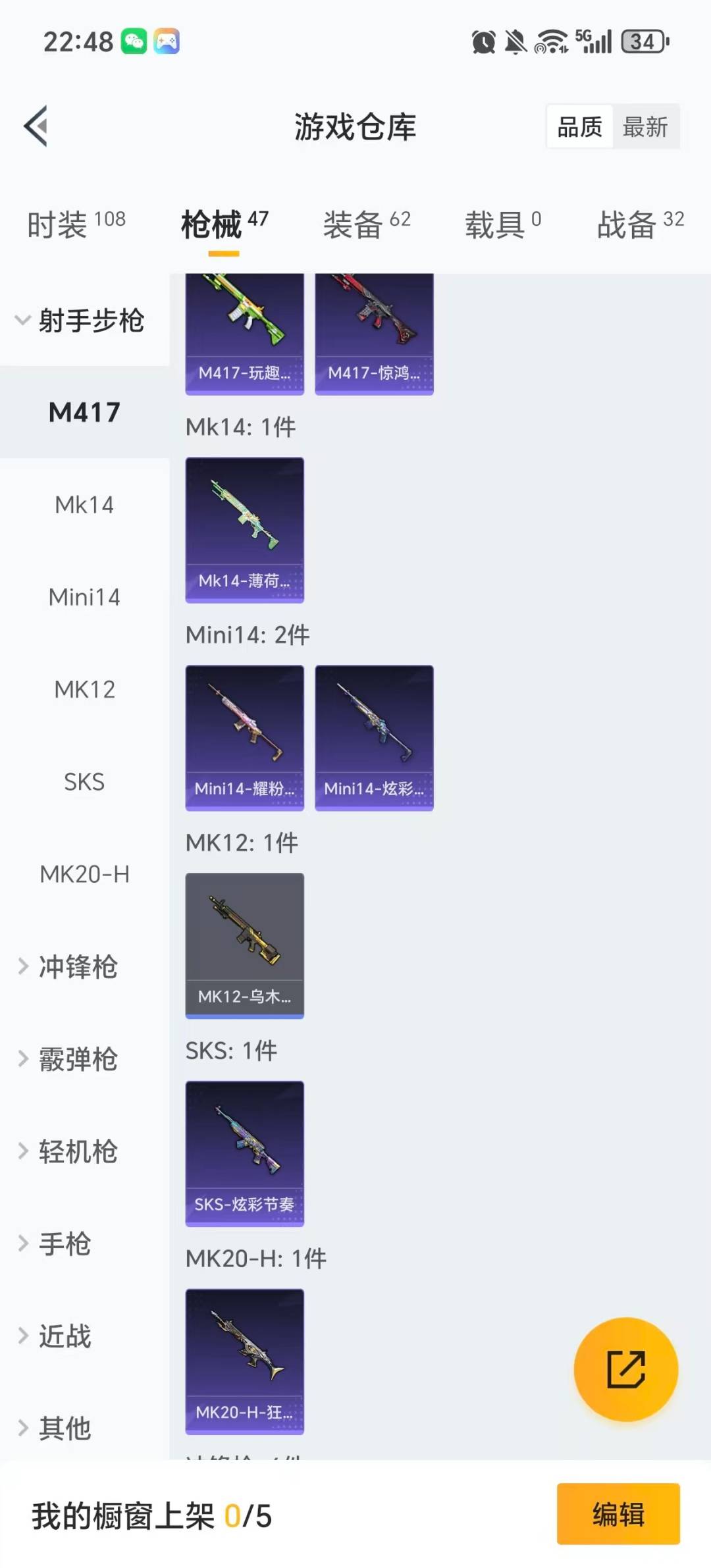Select the Mk14-薄荷 weapon skin thumbnail
This screenshot has height=1568, width=711.
pos(244,527)
